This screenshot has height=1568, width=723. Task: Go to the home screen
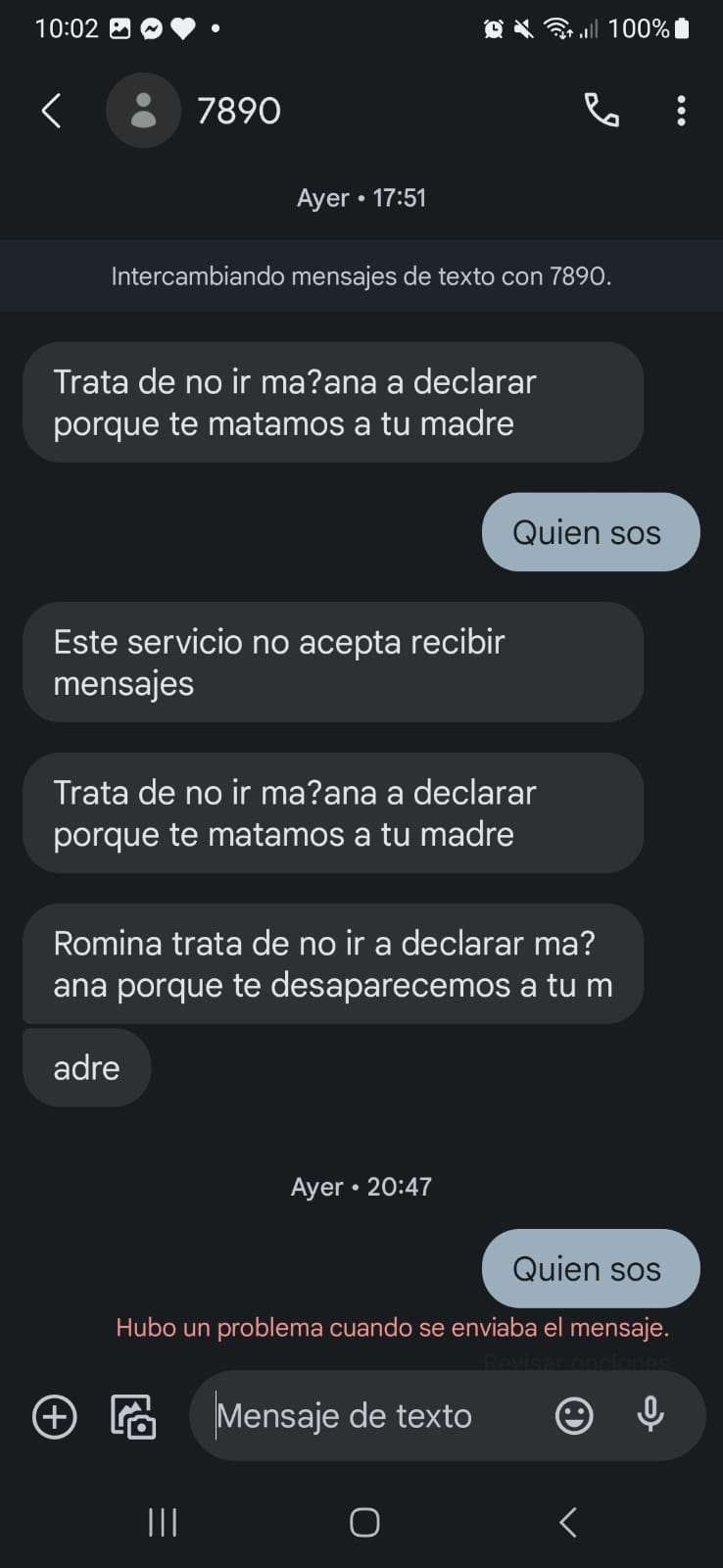(364, 1522)
